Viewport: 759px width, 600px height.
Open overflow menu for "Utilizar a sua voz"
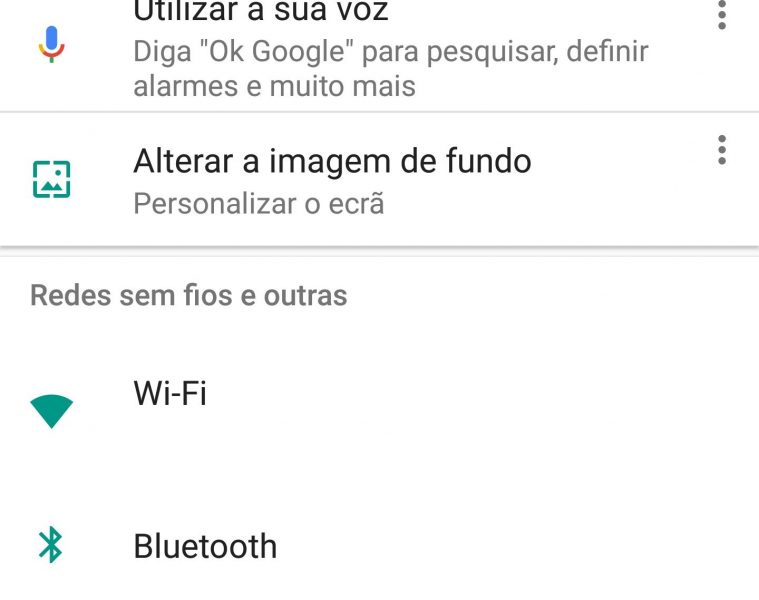tap(721, 17)
